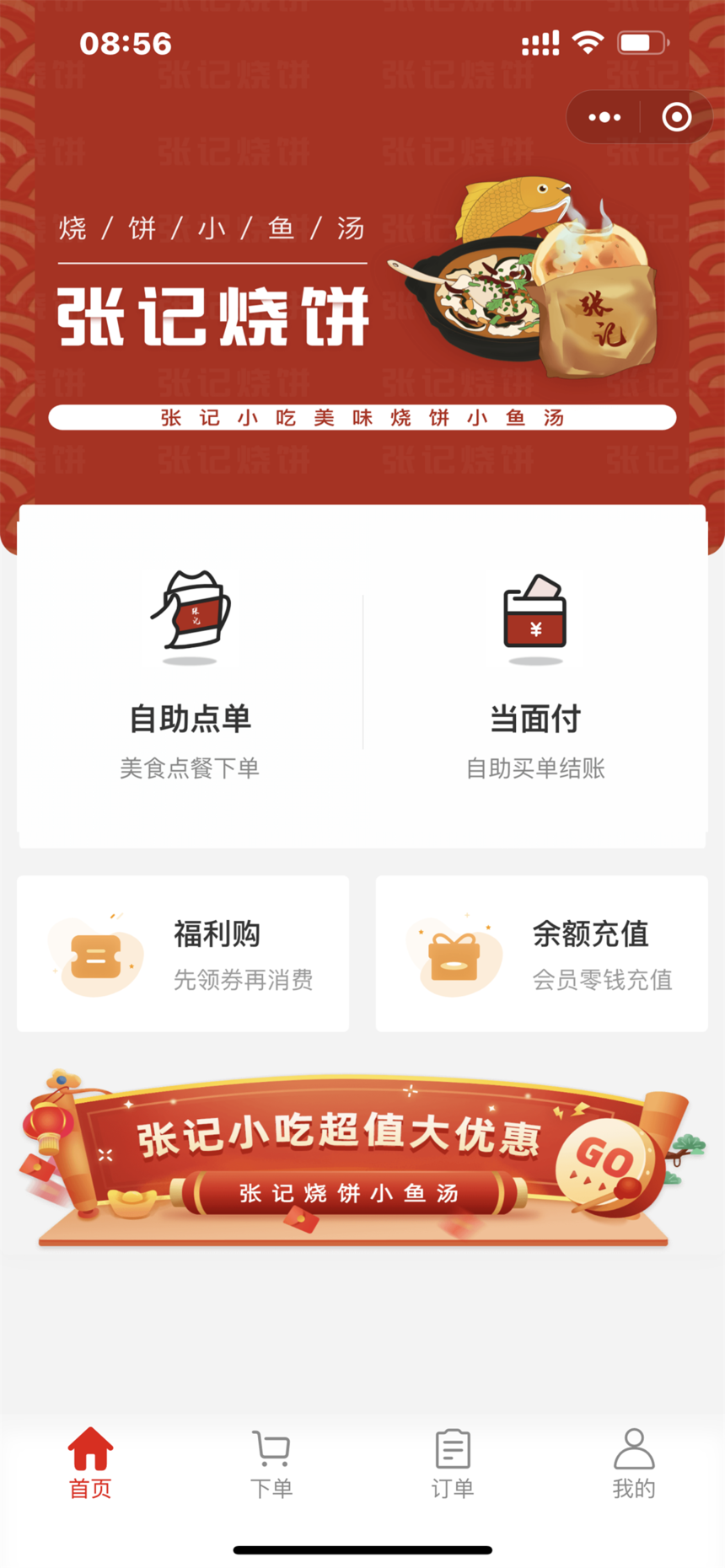Image resolution: width=725 pixels, height=1568 pixels.
Task: Select the 我的 profile icon
Action: [x=634, y=1448]
